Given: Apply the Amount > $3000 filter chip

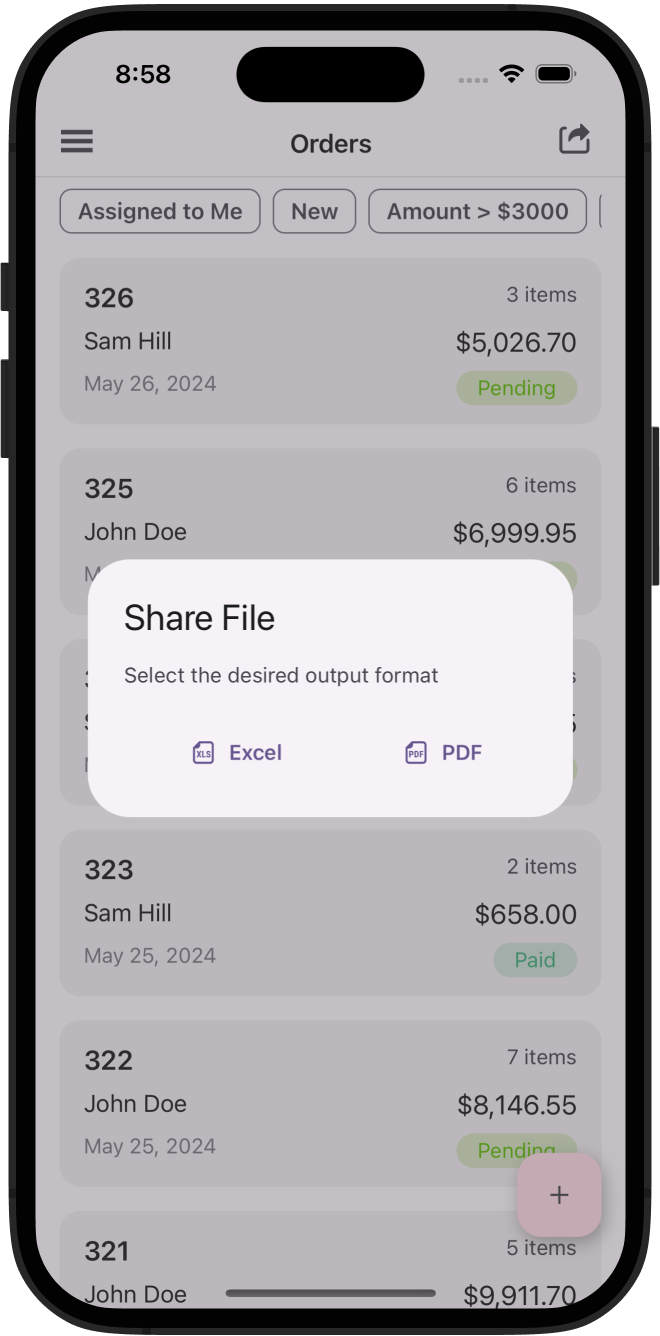Looking at the screenshot, I should (477, 212).
